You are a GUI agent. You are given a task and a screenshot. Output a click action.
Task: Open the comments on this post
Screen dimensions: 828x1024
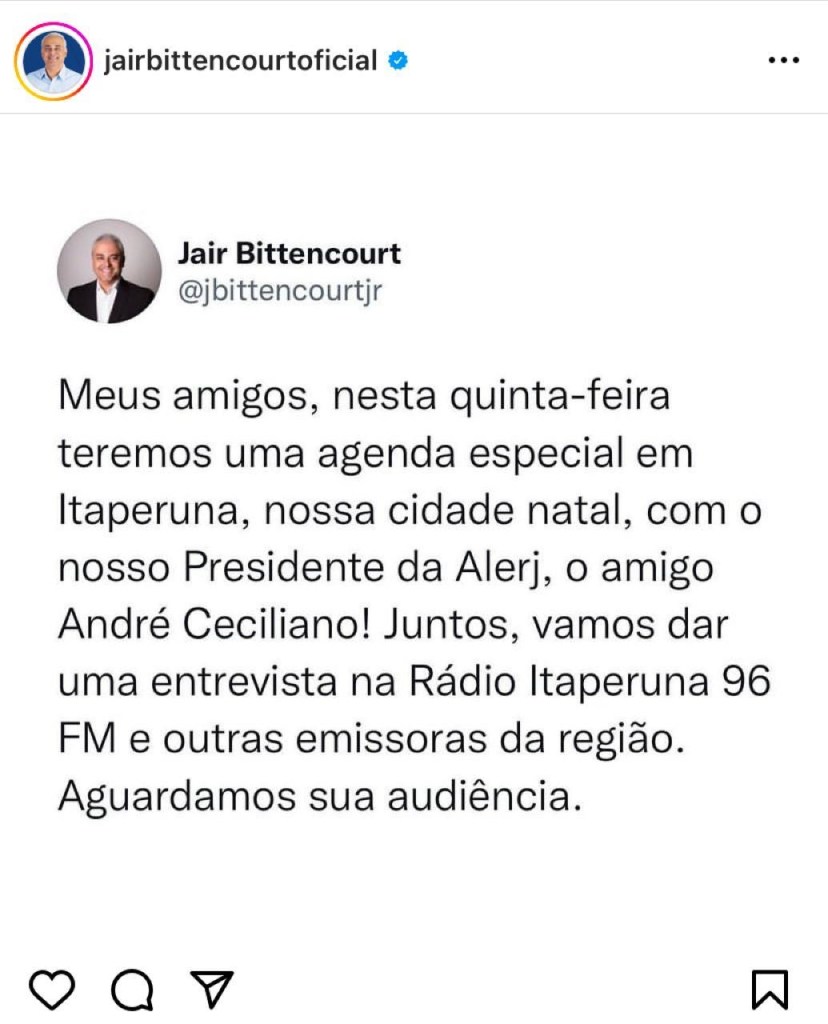pyautogui.click(x=132, y=989)
